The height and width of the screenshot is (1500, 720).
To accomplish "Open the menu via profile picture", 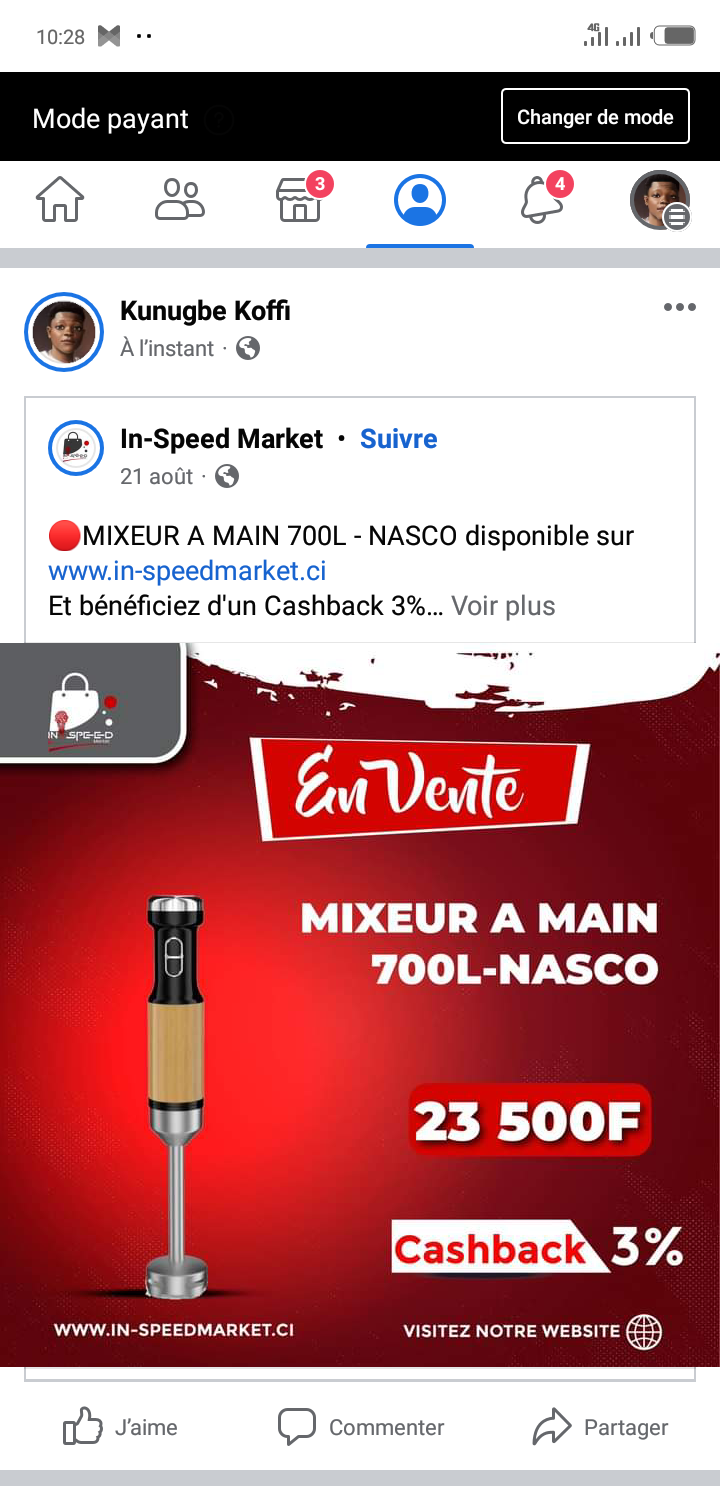I will point(660,200).
